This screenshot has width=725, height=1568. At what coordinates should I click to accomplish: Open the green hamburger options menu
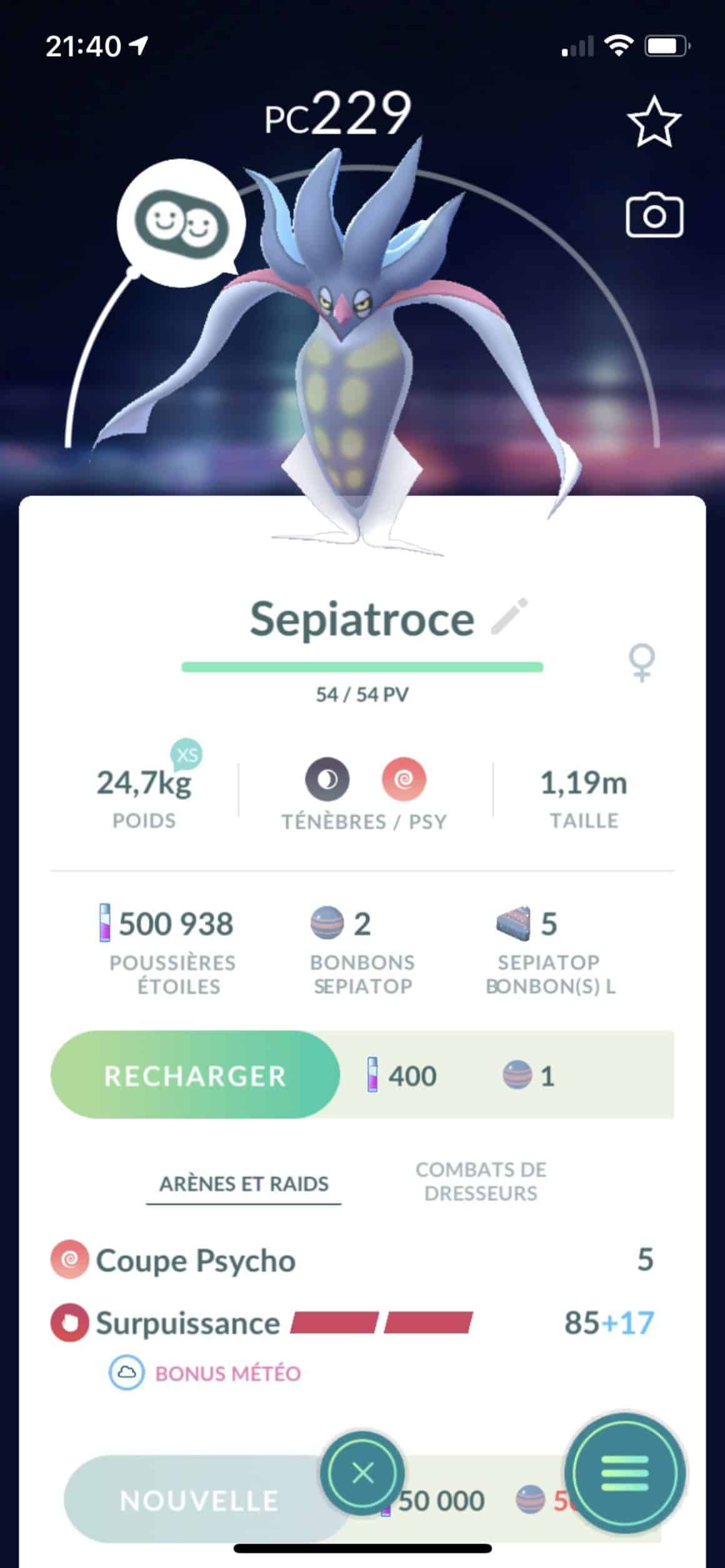tap(624, 1474)
